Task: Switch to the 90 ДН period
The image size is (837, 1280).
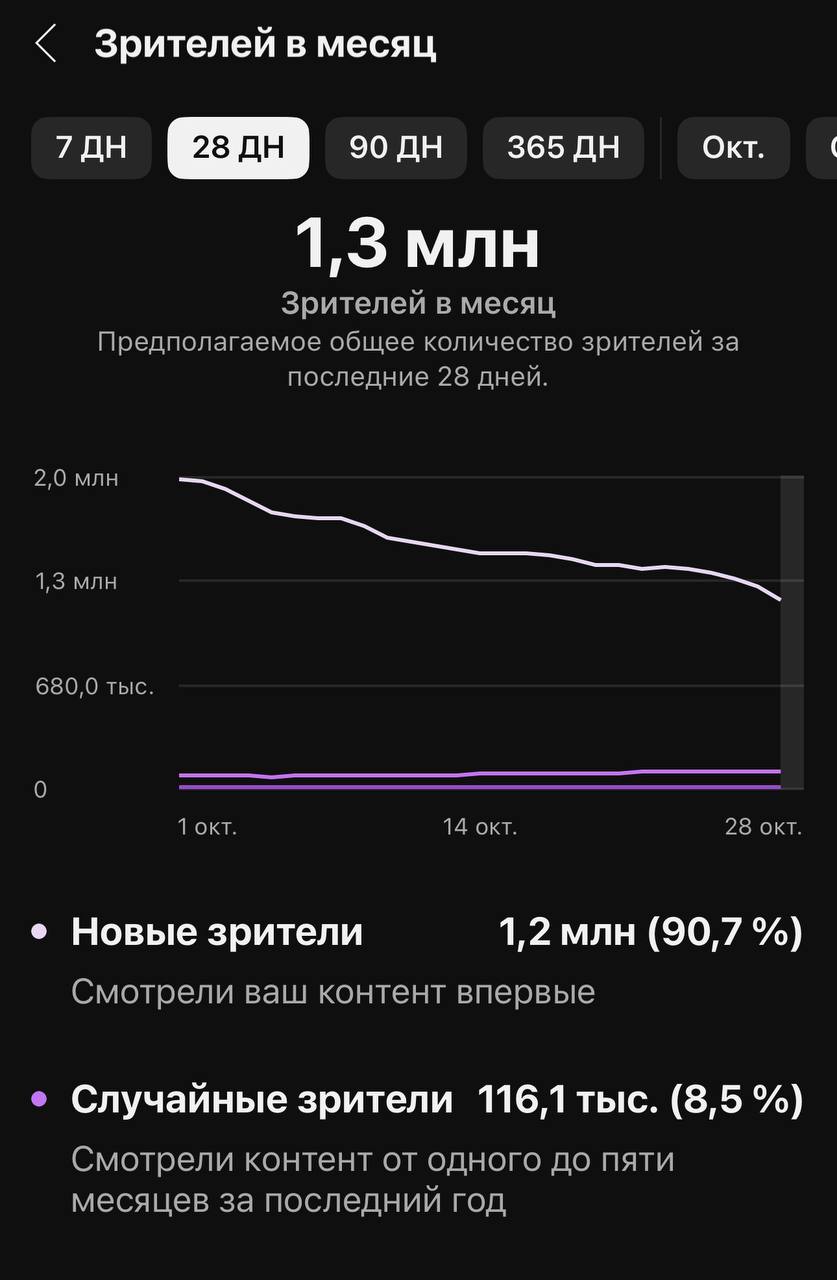Action: (x=395, y=147)
